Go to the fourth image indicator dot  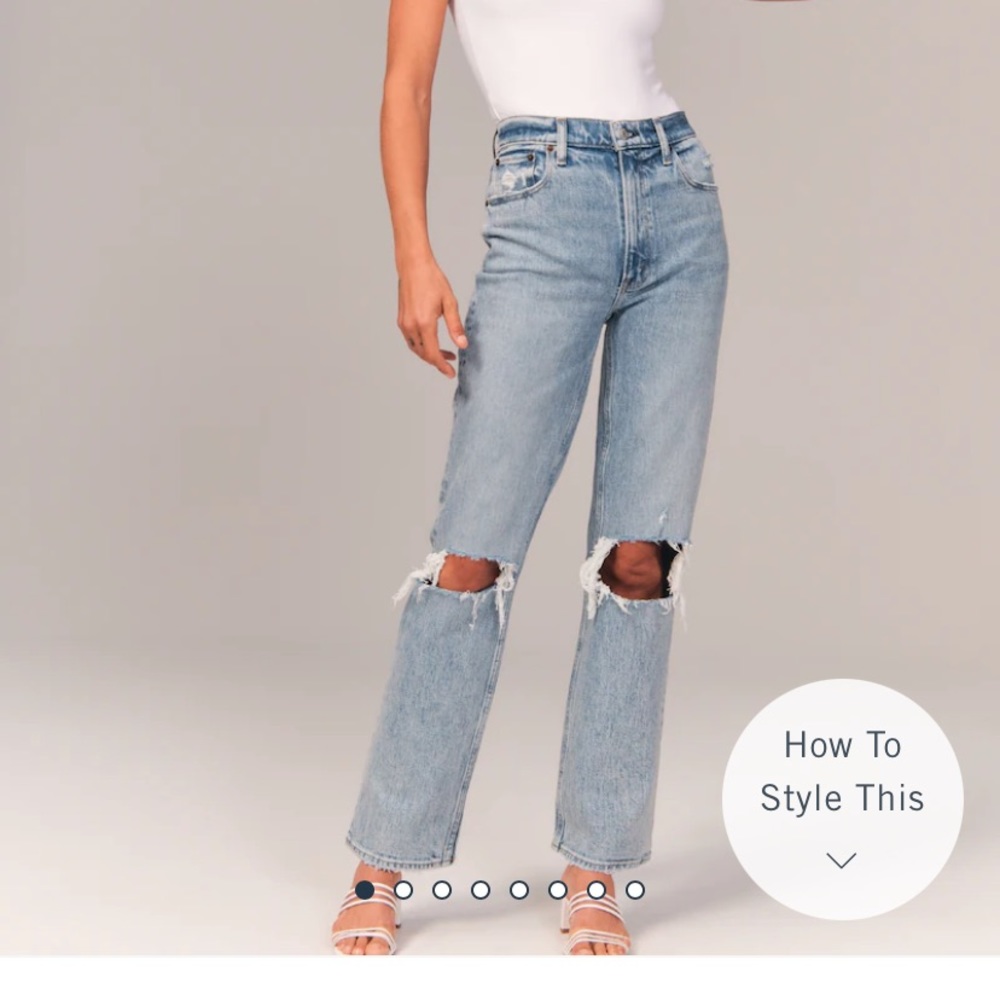point(480,889)
